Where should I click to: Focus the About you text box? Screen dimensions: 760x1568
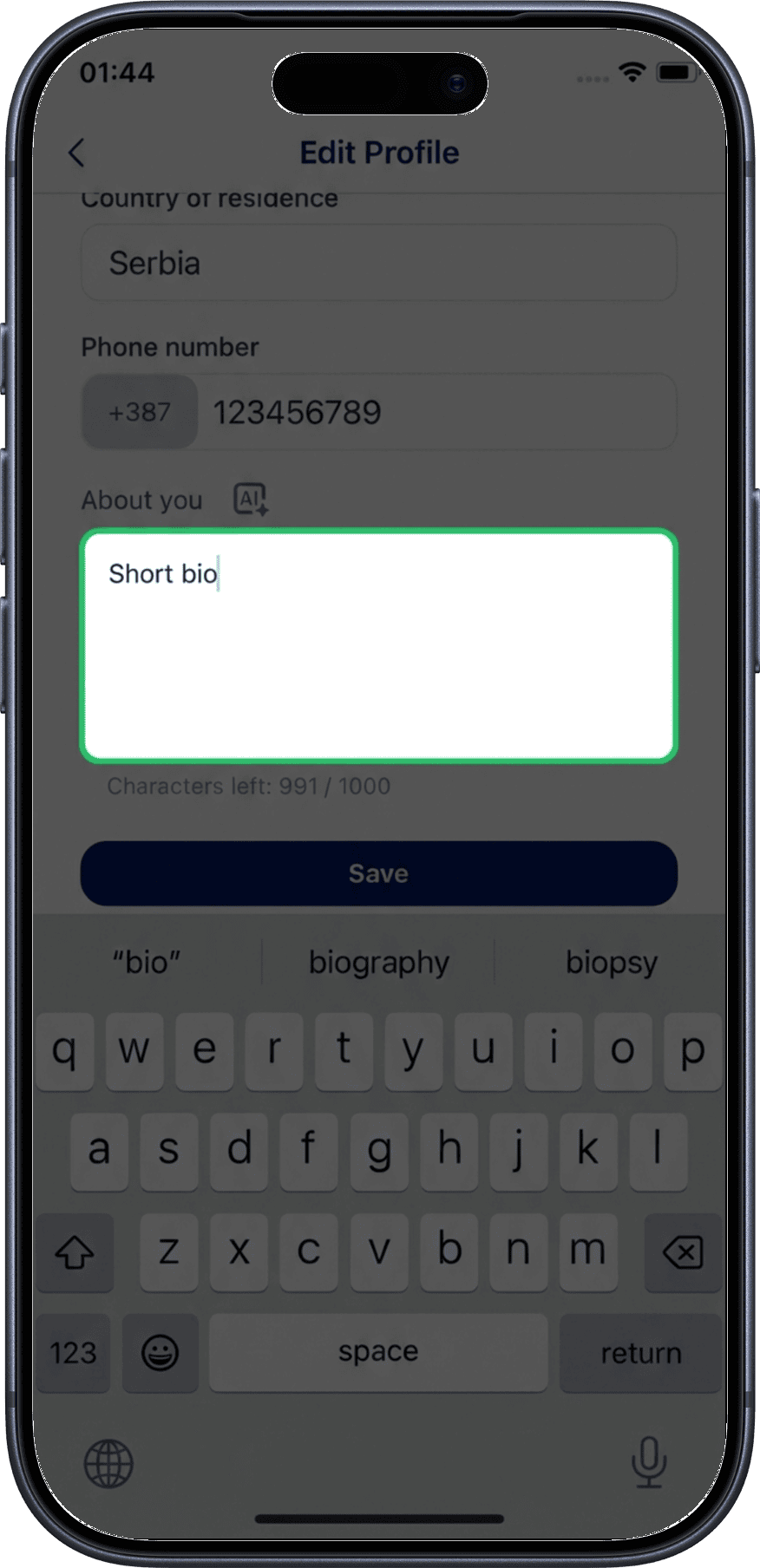pyautogui.click(x=378, y=646)
